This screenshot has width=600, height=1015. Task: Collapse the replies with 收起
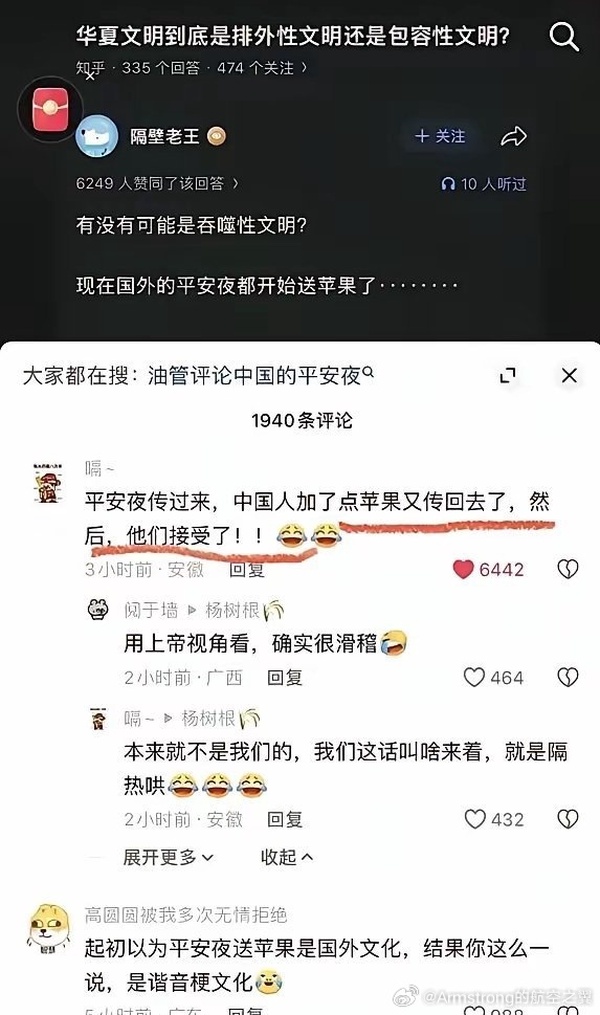(287, 857)
